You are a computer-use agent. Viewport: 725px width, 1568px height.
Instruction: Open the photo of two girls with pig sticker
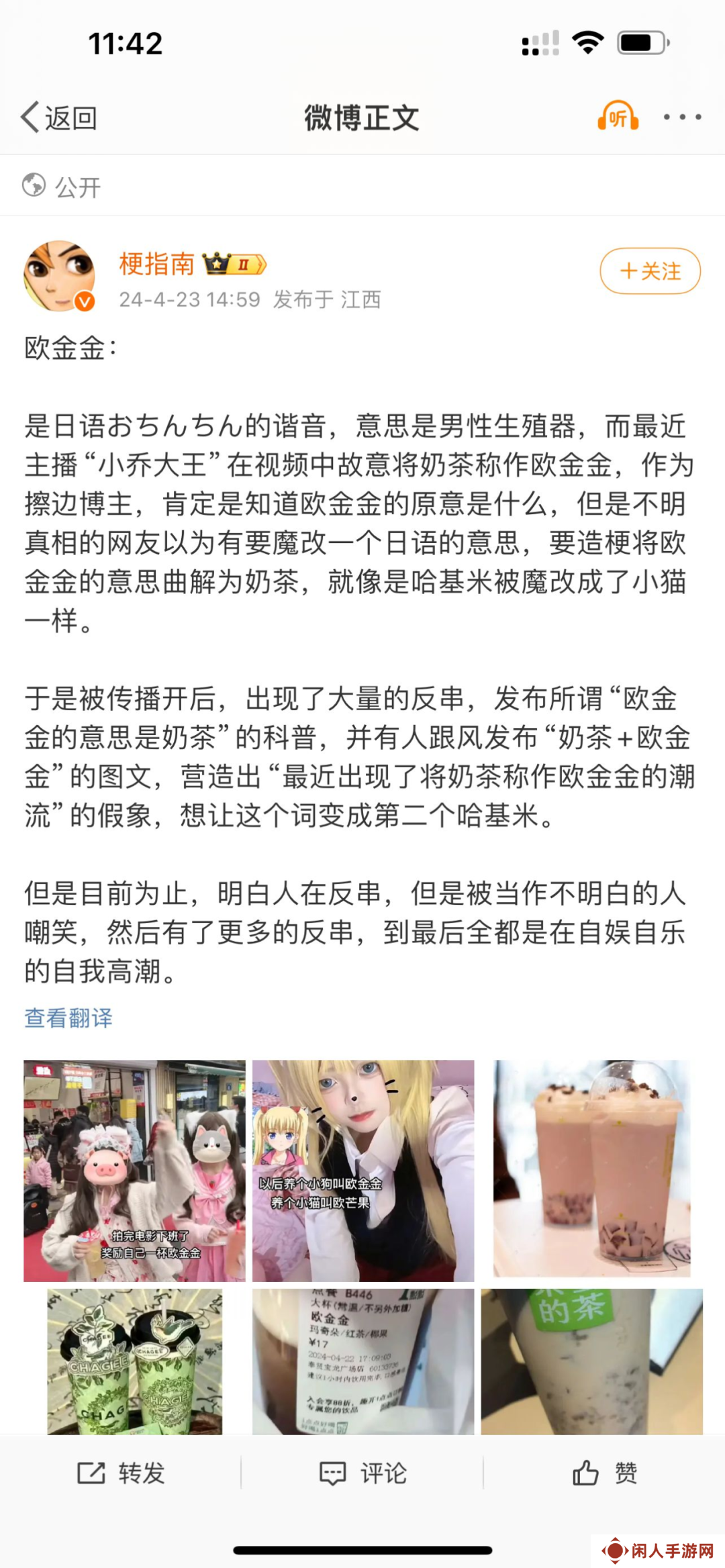coord(134,1171)
